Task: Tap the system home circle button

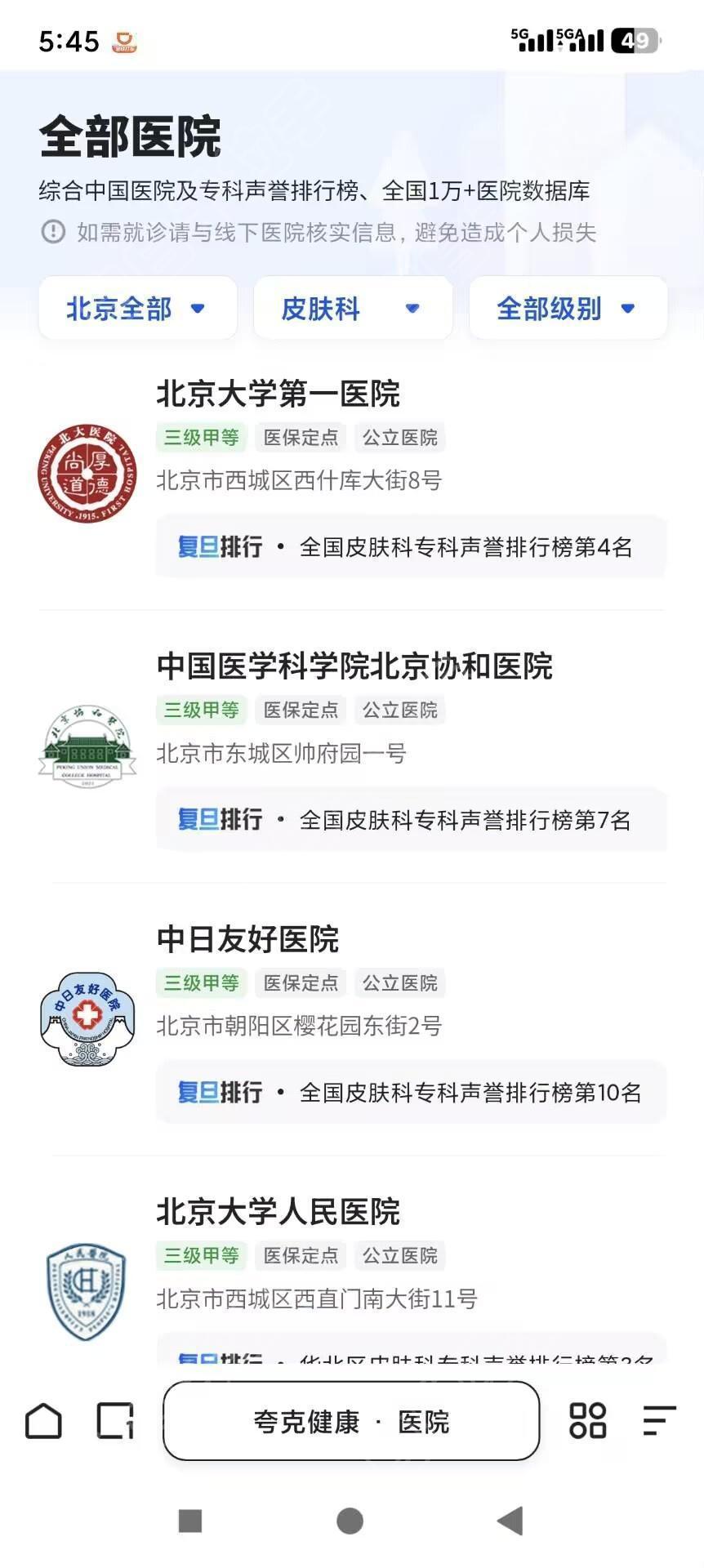Action: pos(350,1521)
